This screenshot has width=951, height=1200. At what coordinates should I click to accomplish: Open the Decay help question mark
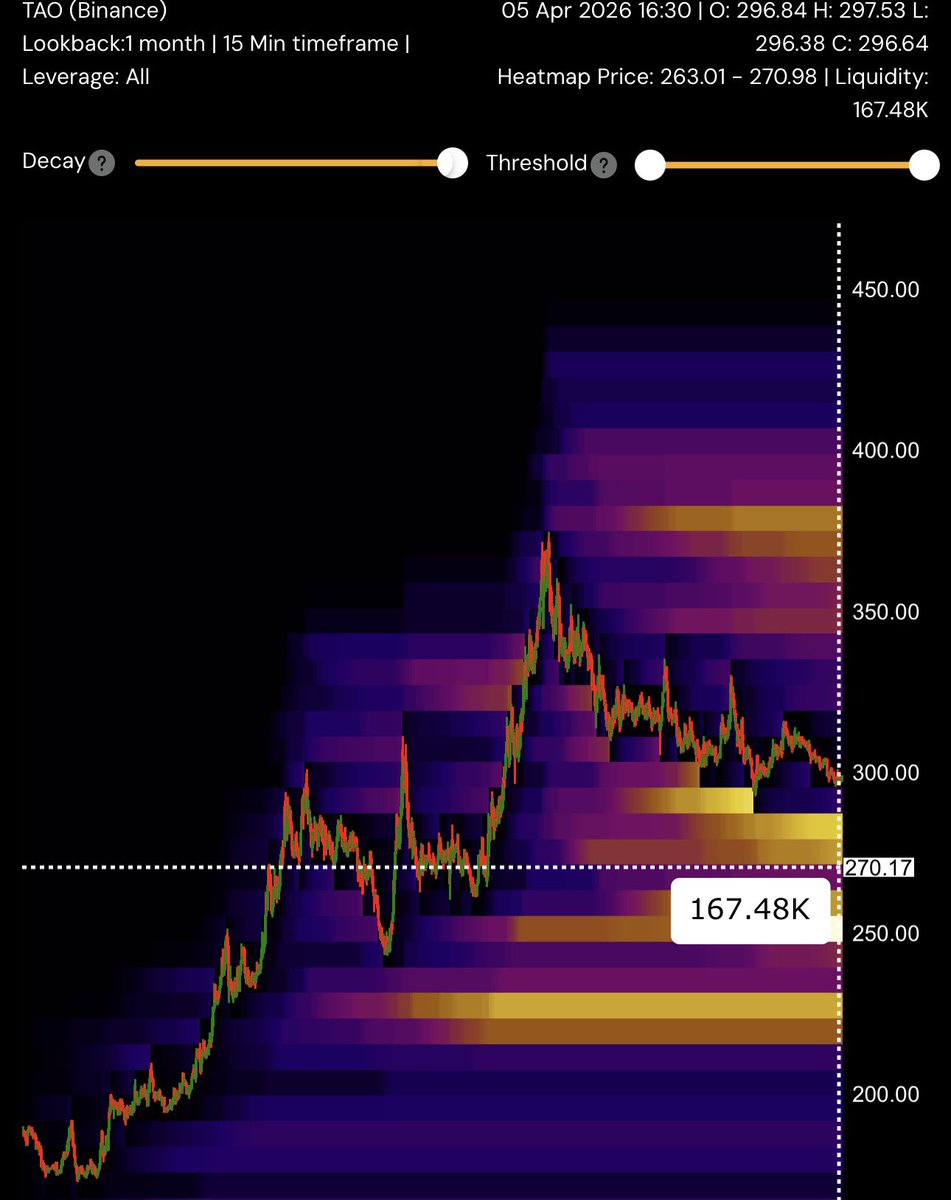tap(101, 164)
